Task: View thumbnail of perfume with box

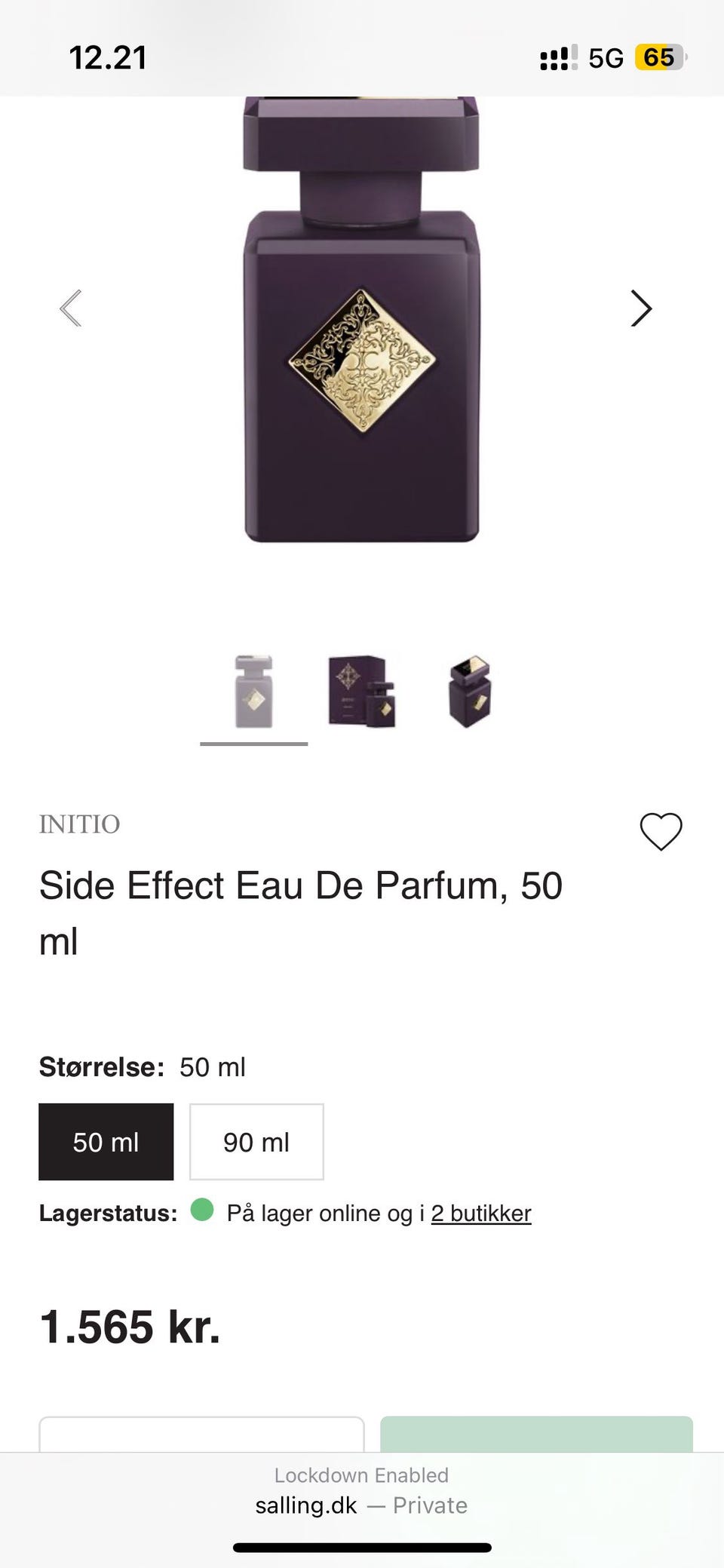Action: 362,692
